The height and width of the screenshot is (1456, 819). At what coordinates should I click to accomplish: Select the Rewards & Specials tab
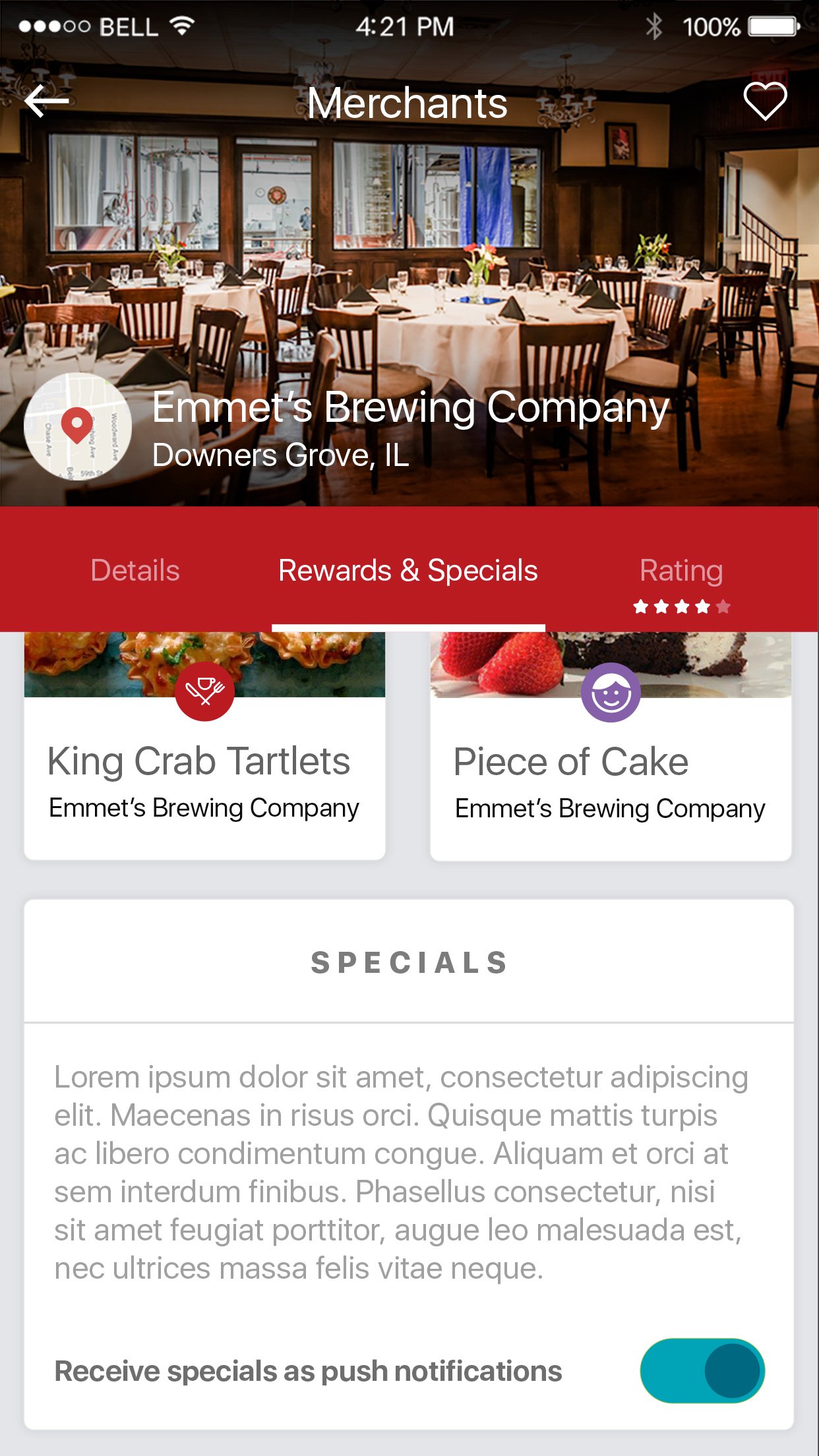[408, 571]
